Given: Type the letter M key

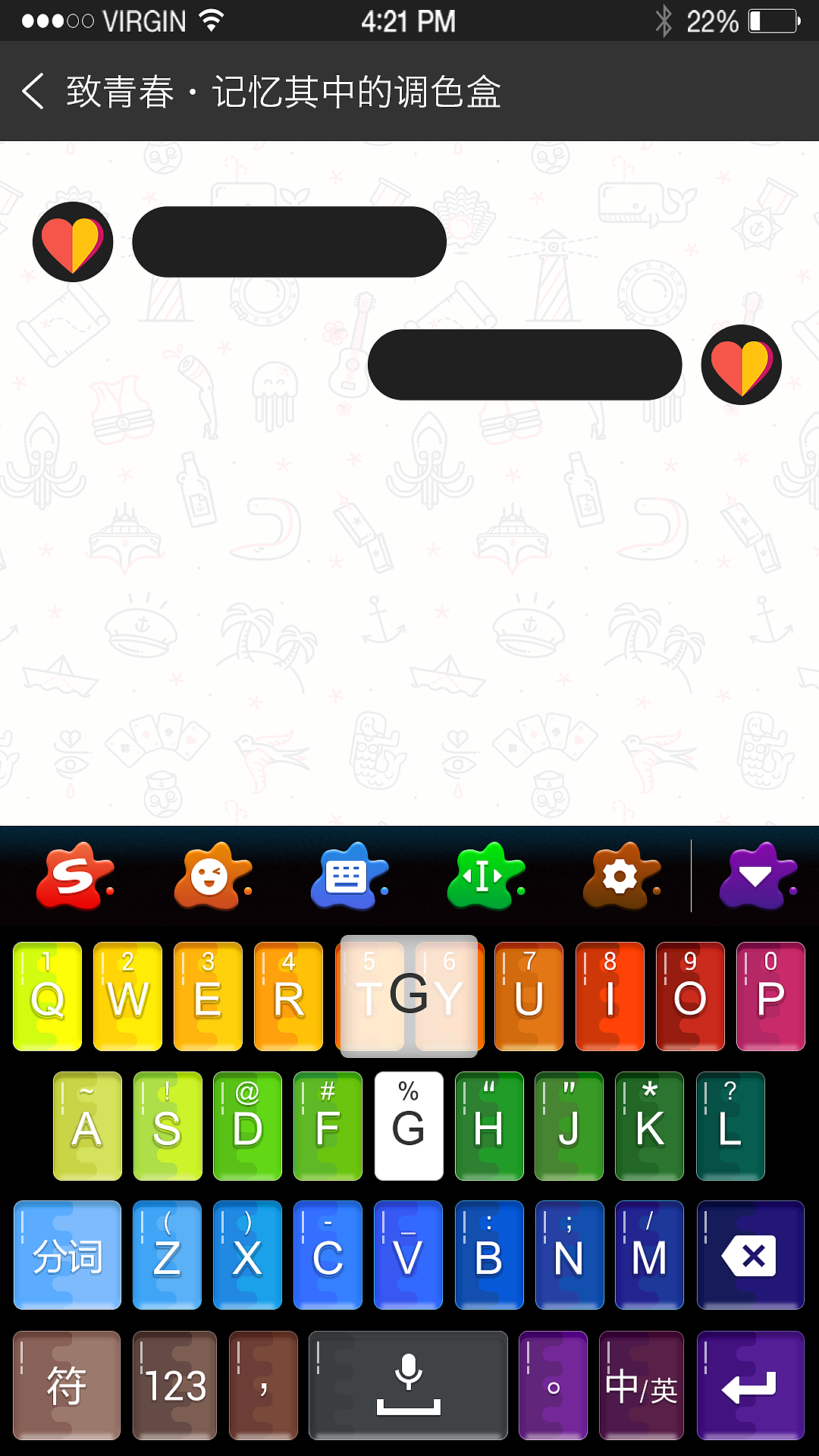Looking at the screenshot, I should [649, 1255].
